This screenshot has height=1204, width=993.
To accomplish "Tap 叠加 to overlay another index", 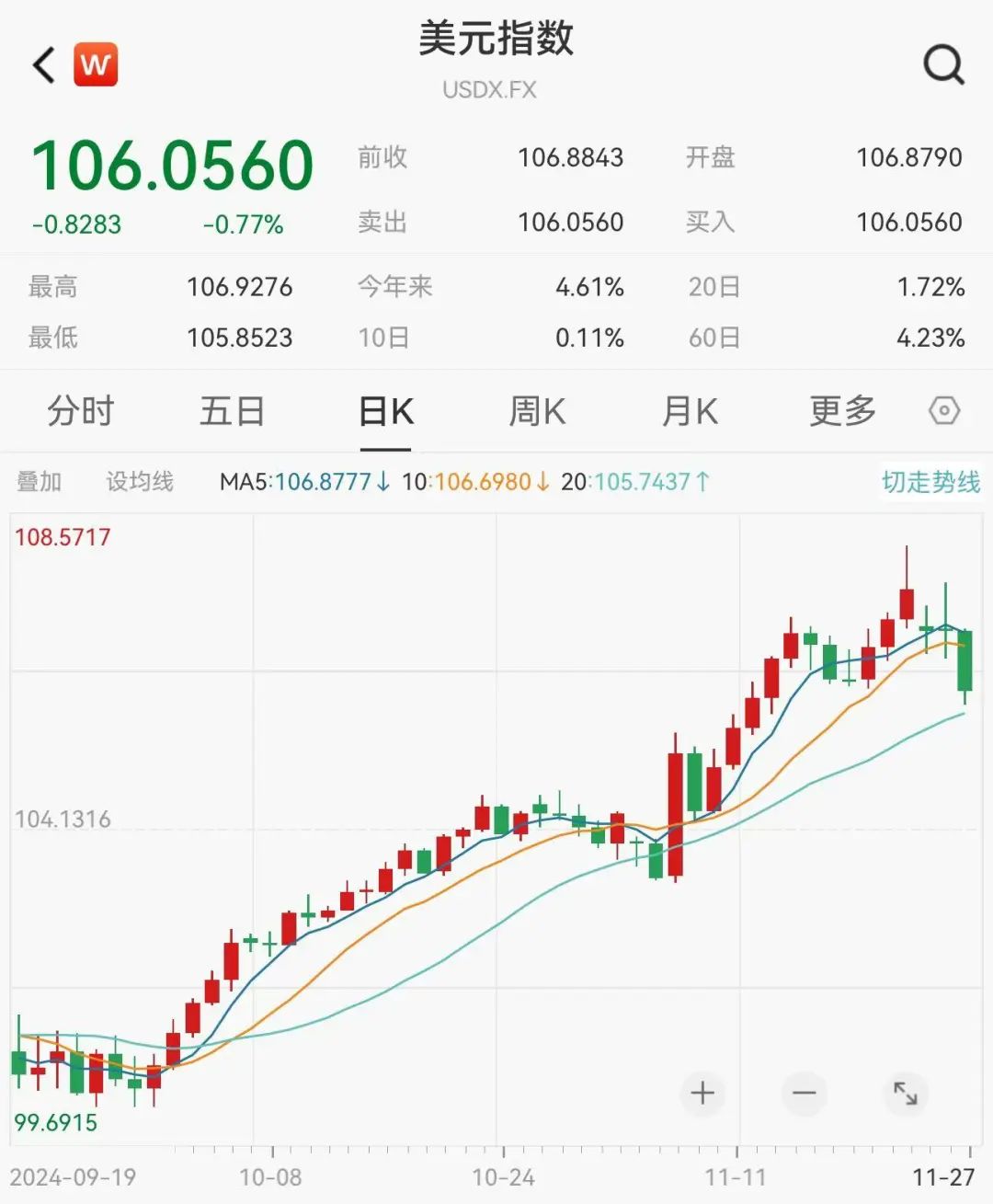I will point(39,482).
